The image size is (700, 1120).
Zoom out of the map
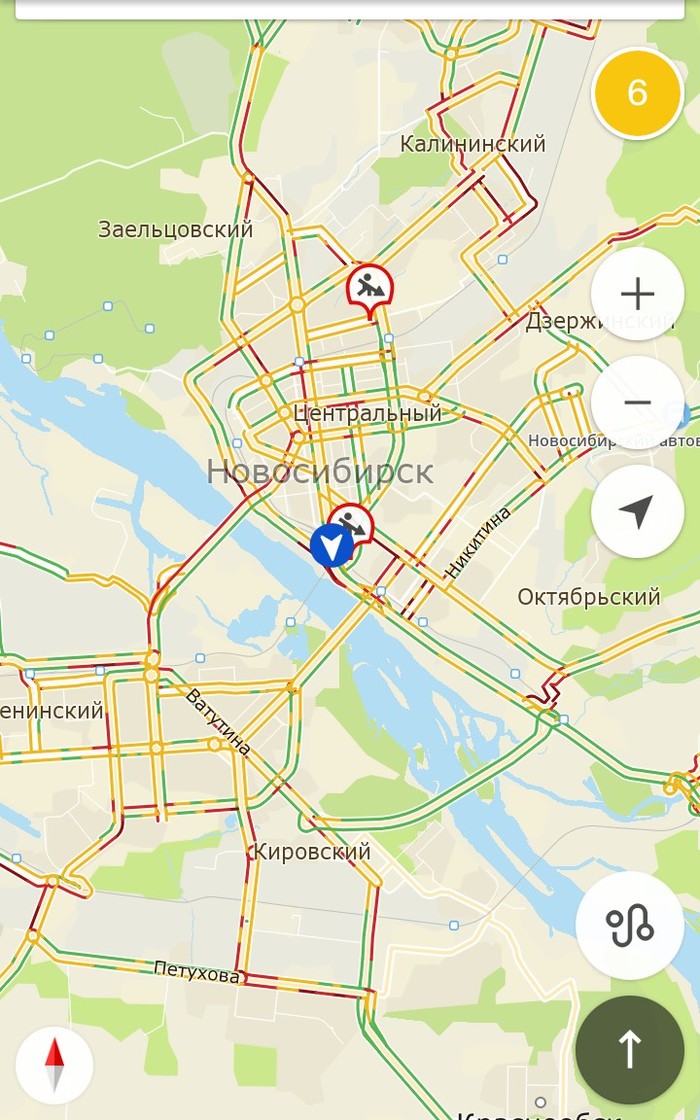[x=637, y=403]
